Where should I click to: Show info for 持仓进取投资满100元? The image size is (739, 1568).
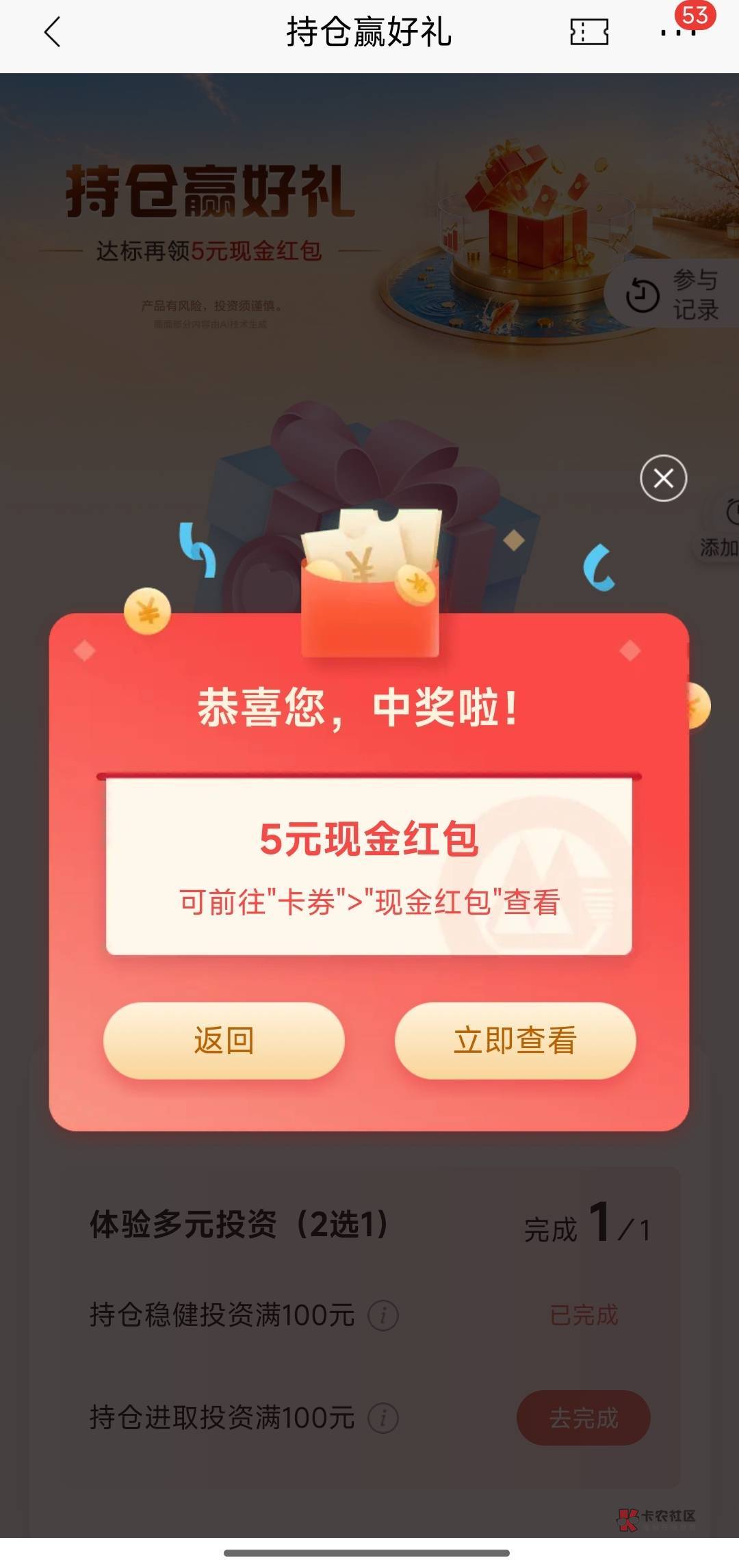tap(383, 1418)
